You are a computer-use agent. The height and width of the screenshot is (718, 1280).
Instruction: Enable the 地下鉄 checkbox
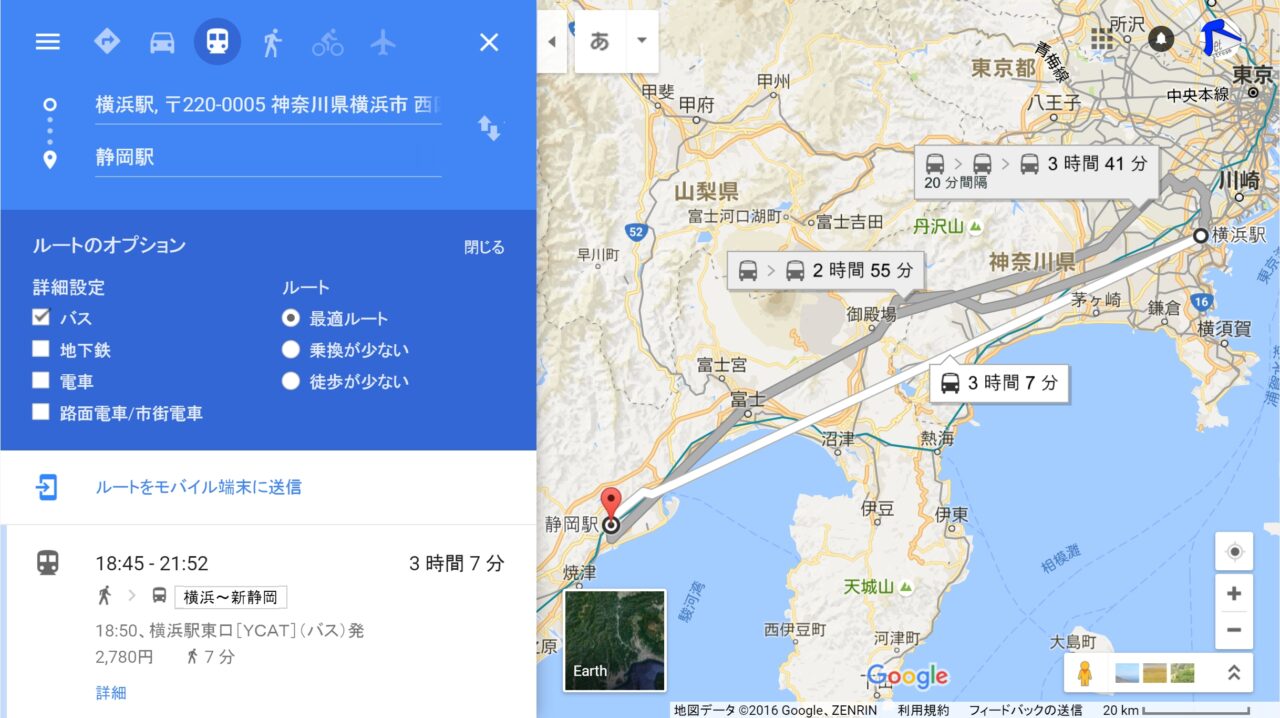(x=41, y=349)
